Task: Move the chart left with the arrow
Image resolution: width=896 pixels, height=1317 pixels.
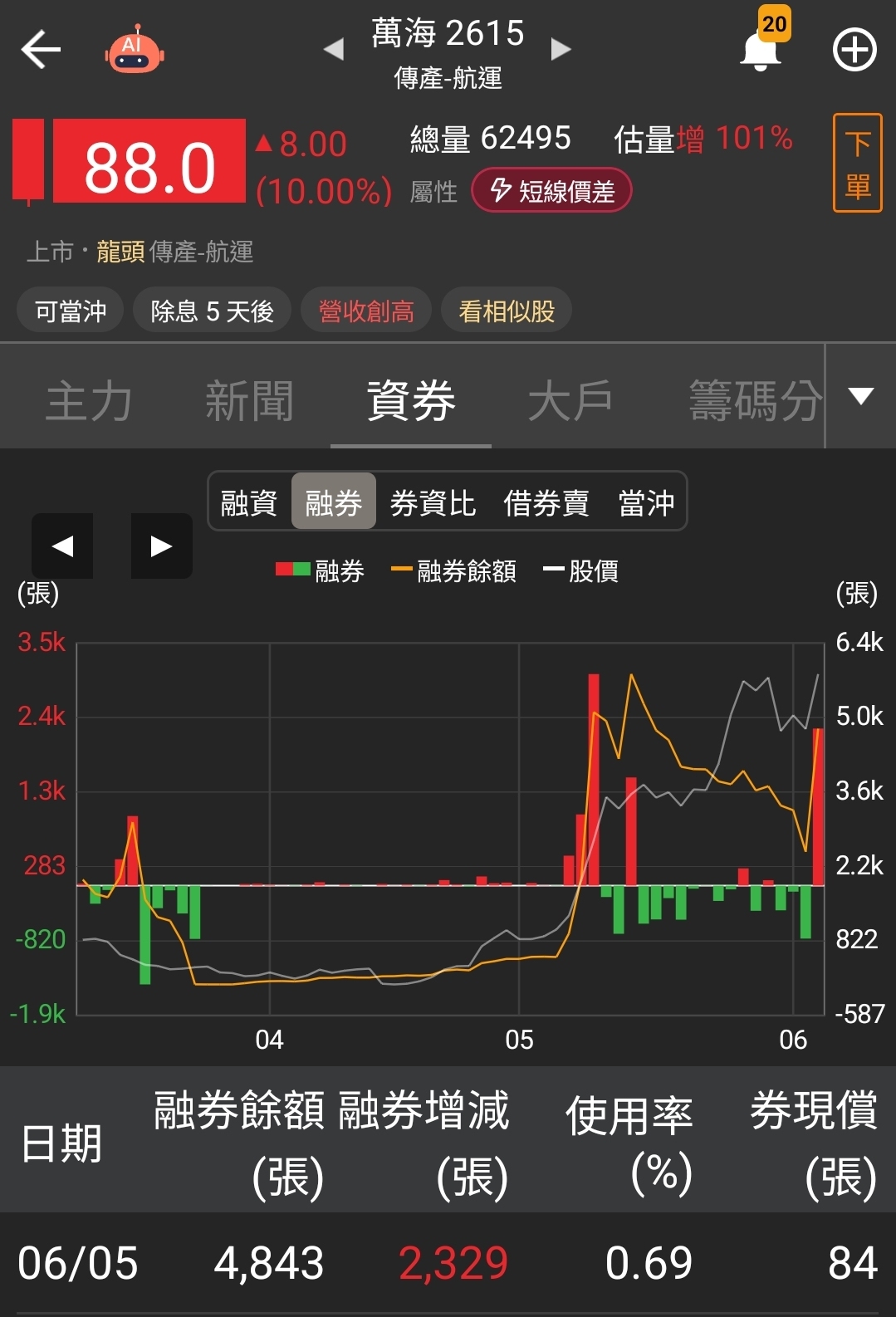Action: pos(62,546)
